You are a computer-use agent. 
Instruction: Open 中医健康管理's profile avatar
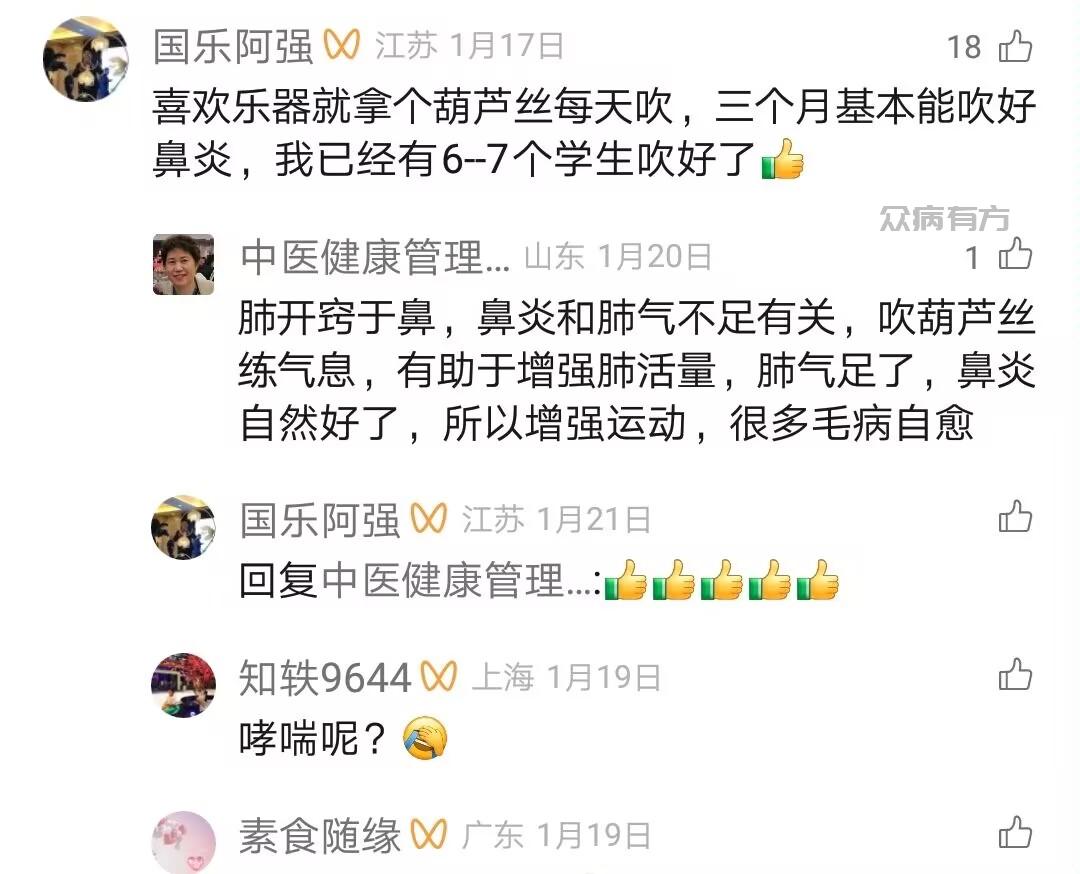click(x=183, y=265)
